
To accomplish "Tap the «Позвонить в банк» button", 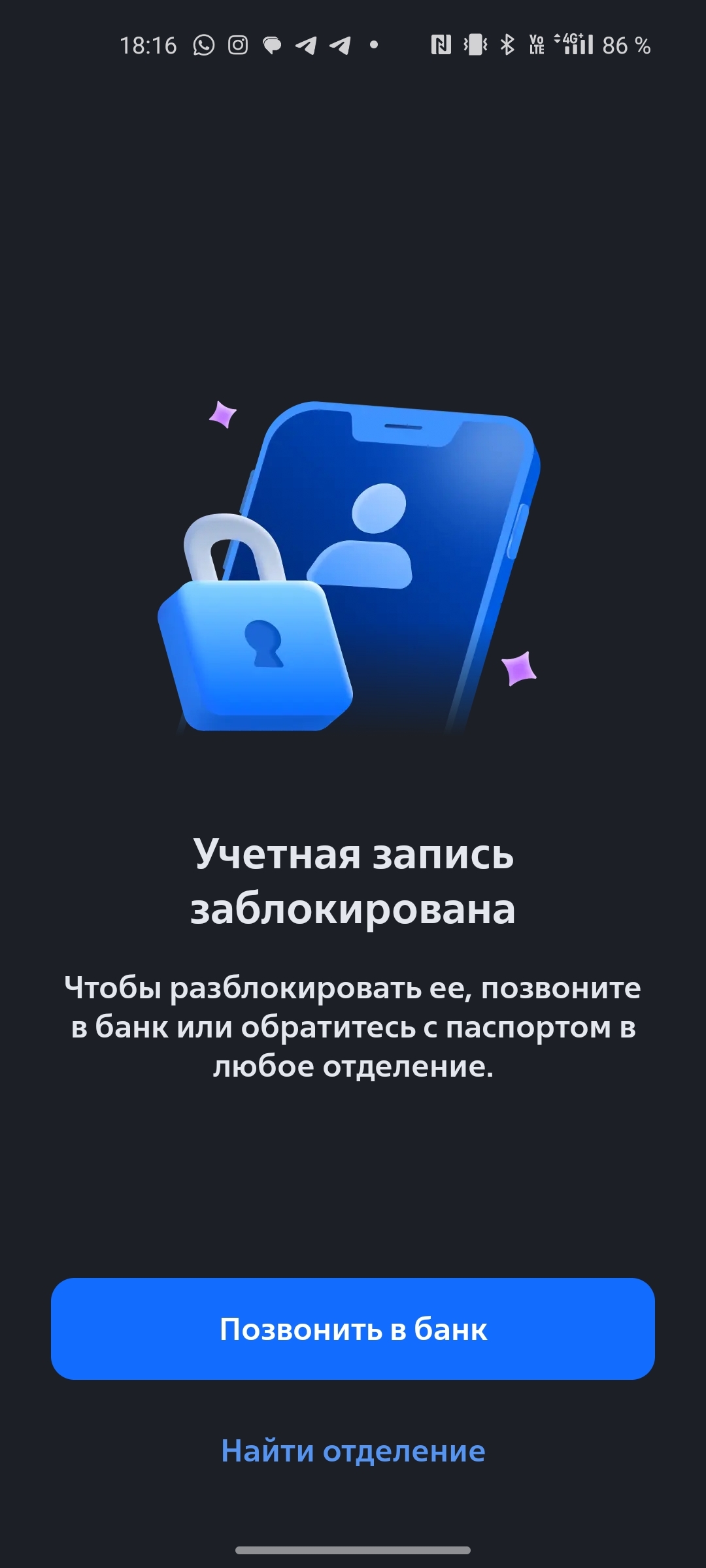I will click(353, 1330).
